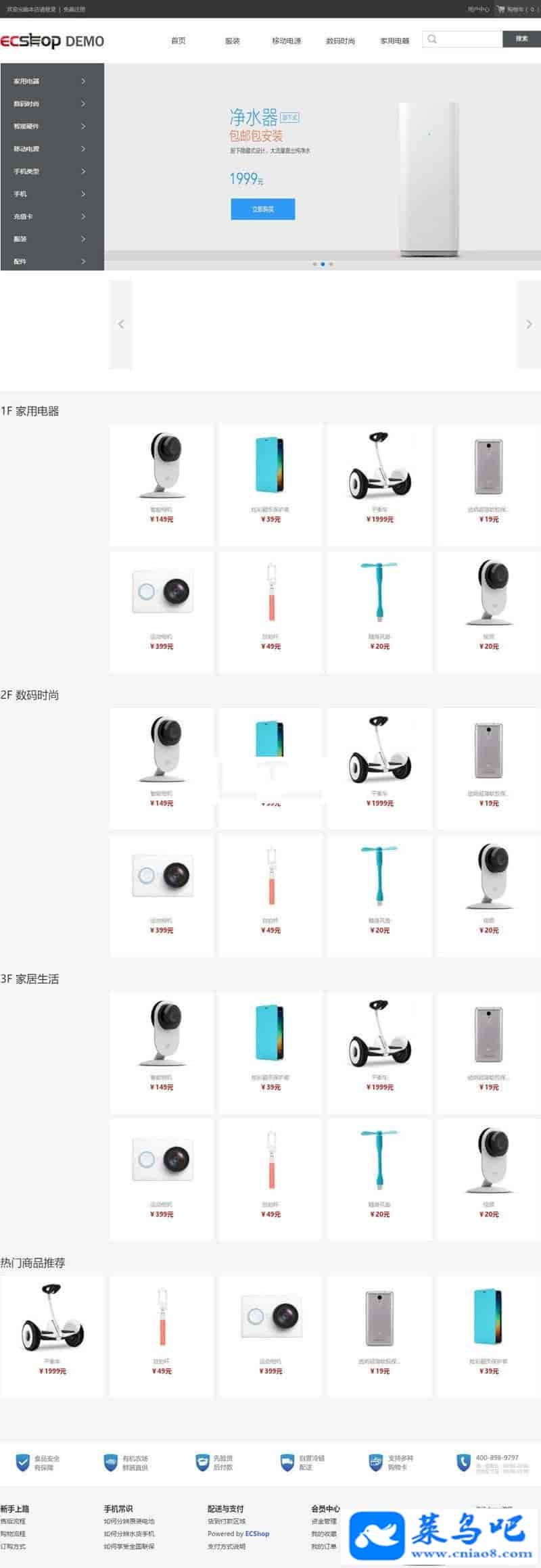Select the third banner page dot
The image size is (541, 1568).
pos(331,264)
